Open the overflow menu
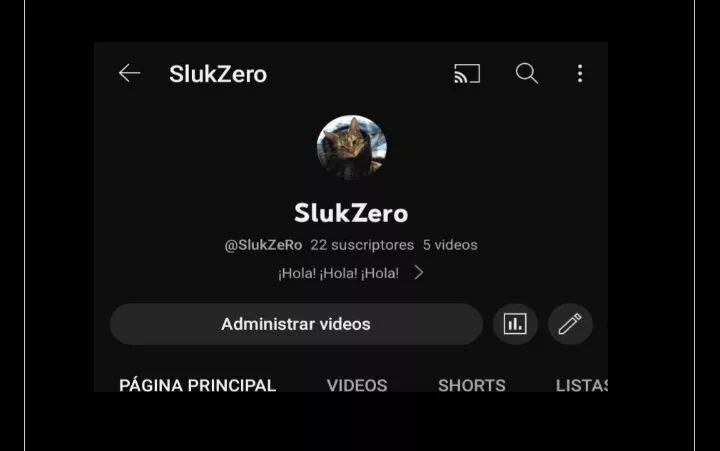 pos(579,73)
